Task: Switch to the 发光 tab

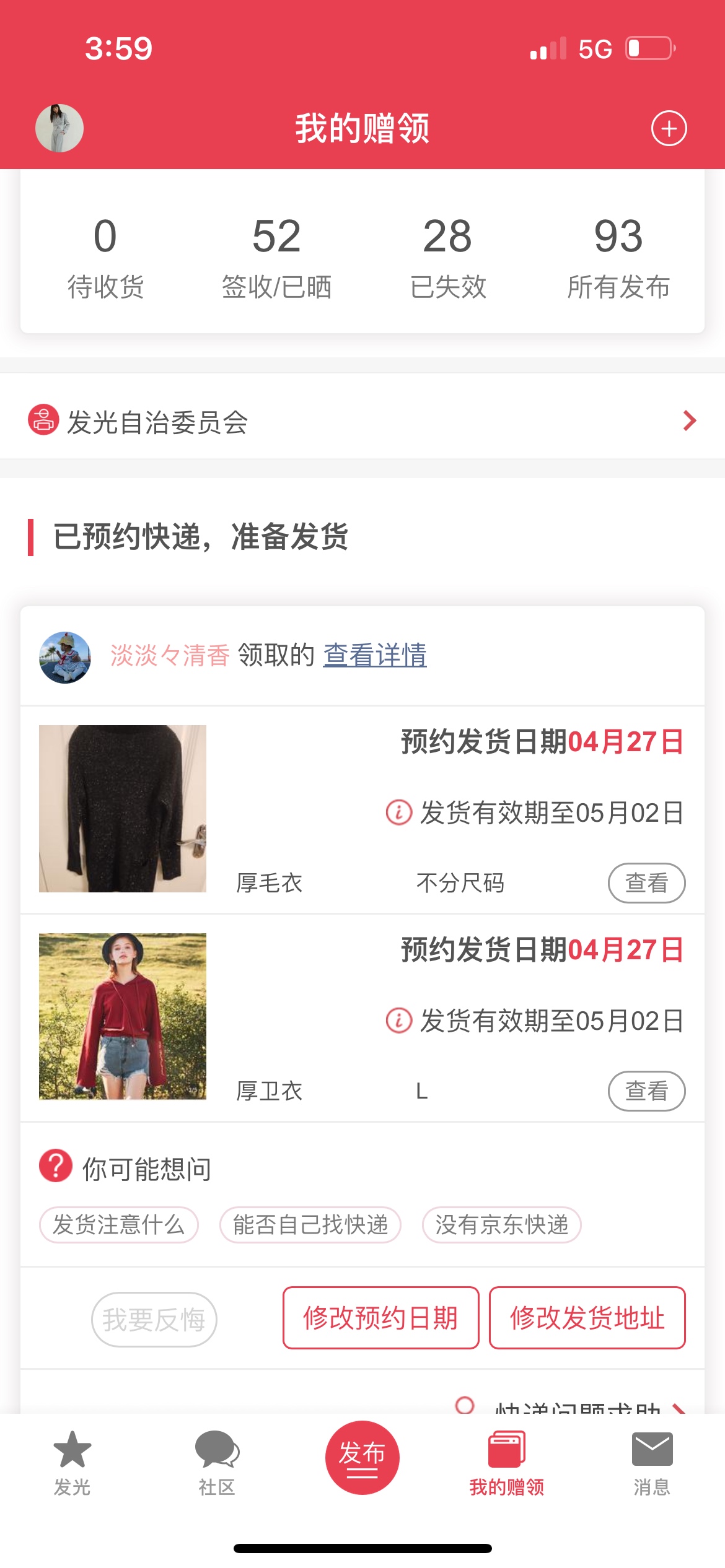Action: click(72, 1461)
